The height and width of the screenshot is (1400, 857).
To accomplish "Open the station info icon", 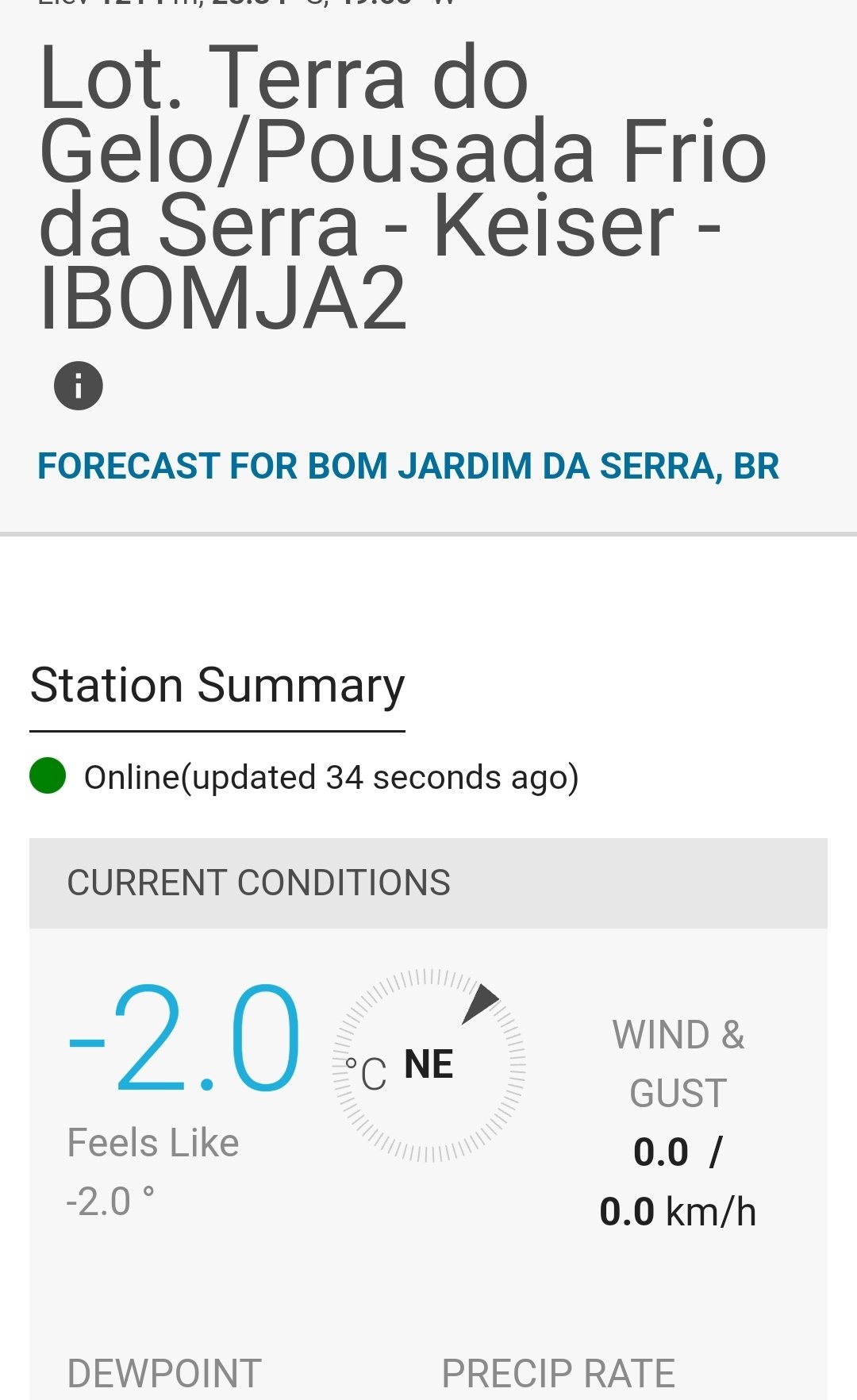I will pos(79,386).
